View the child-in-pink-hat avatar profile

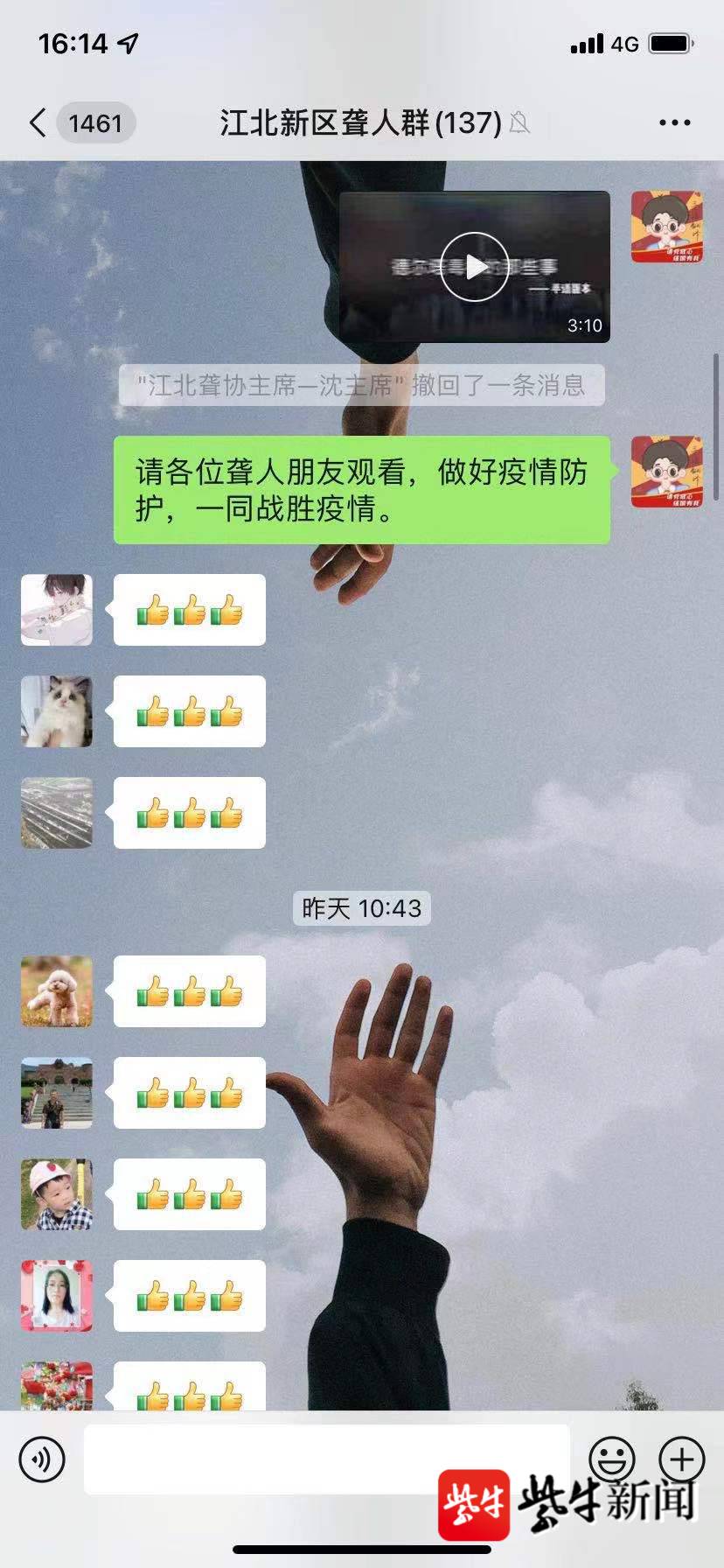pyautogui.click(x=57, y=1194)
